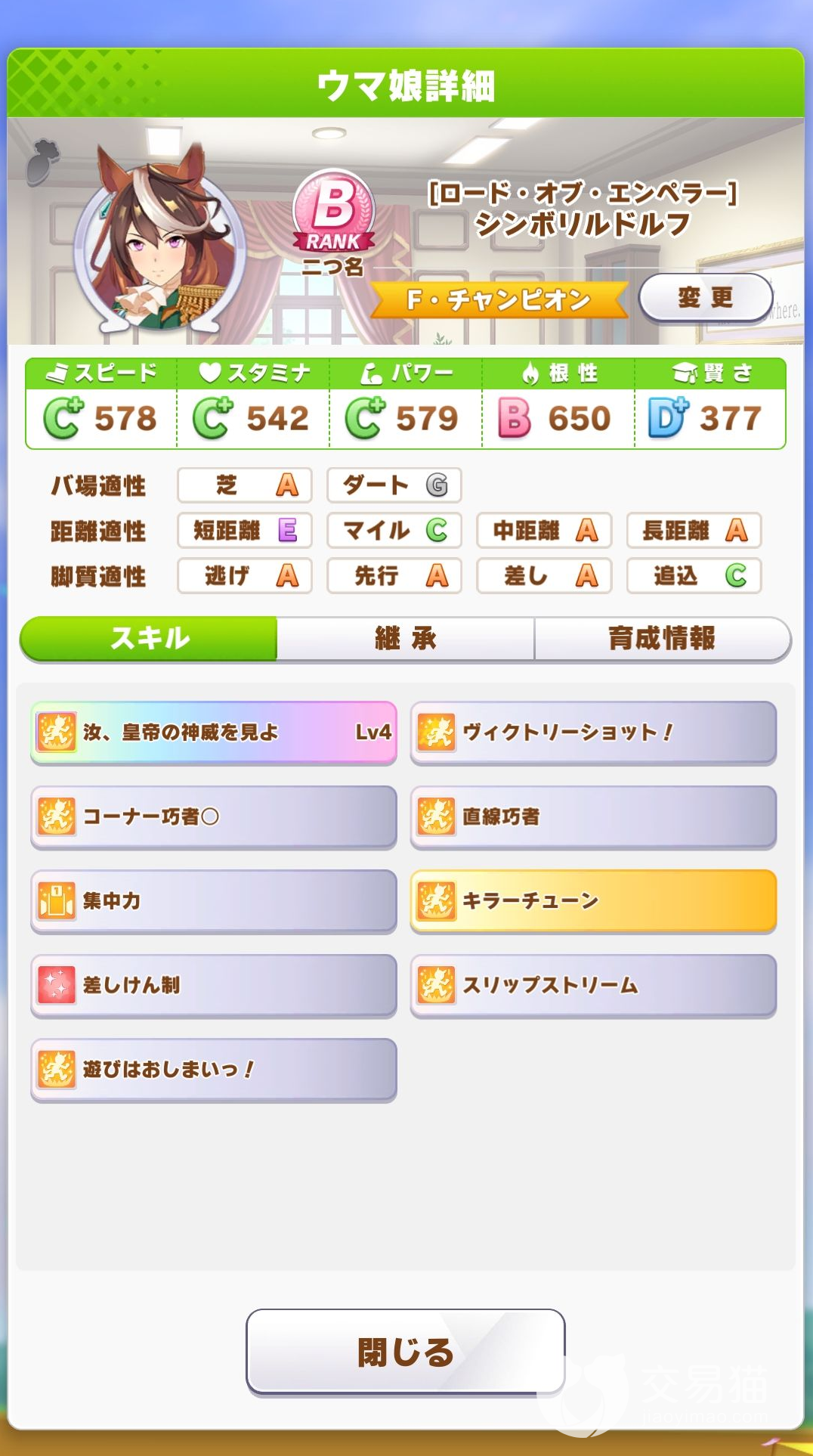The image size is (813, 1456).
Task: Show the スリップストリーム skill details
Action: tap(593, 985)
